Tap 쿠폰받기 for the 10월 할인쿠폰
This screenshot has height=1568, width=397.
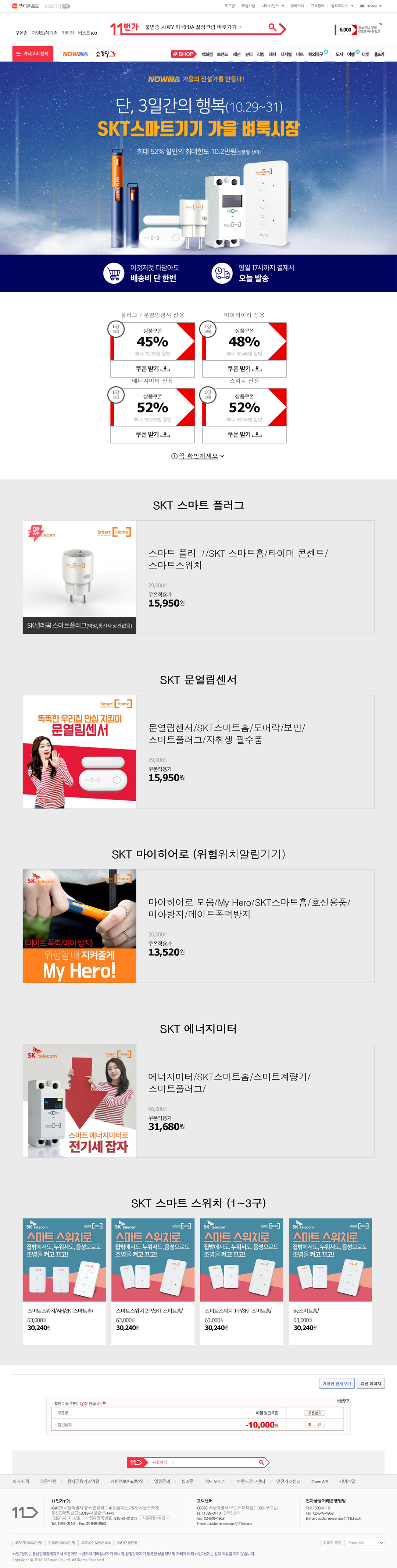[314, 1413]
